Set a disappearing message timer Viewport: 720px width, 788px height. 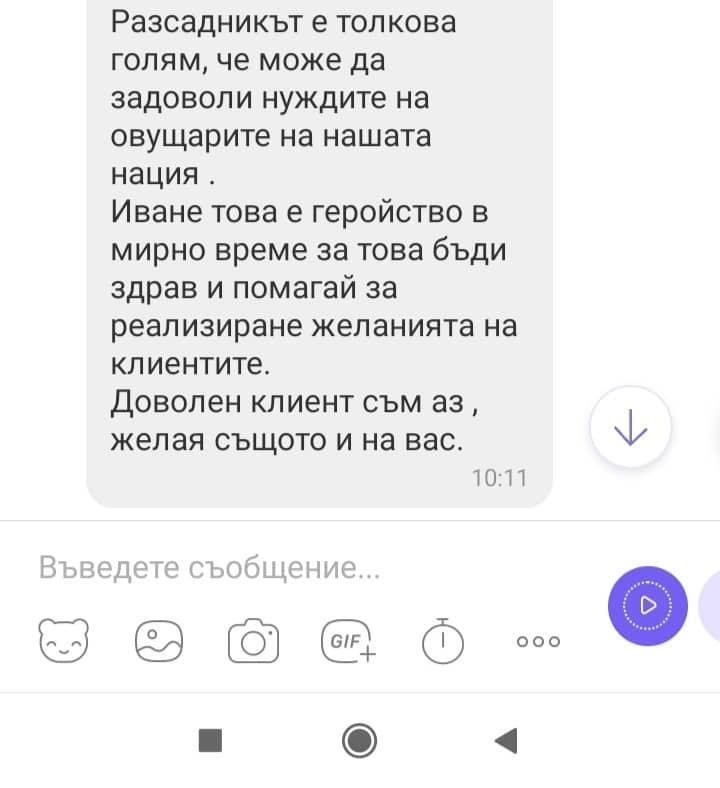pos(443,640)
